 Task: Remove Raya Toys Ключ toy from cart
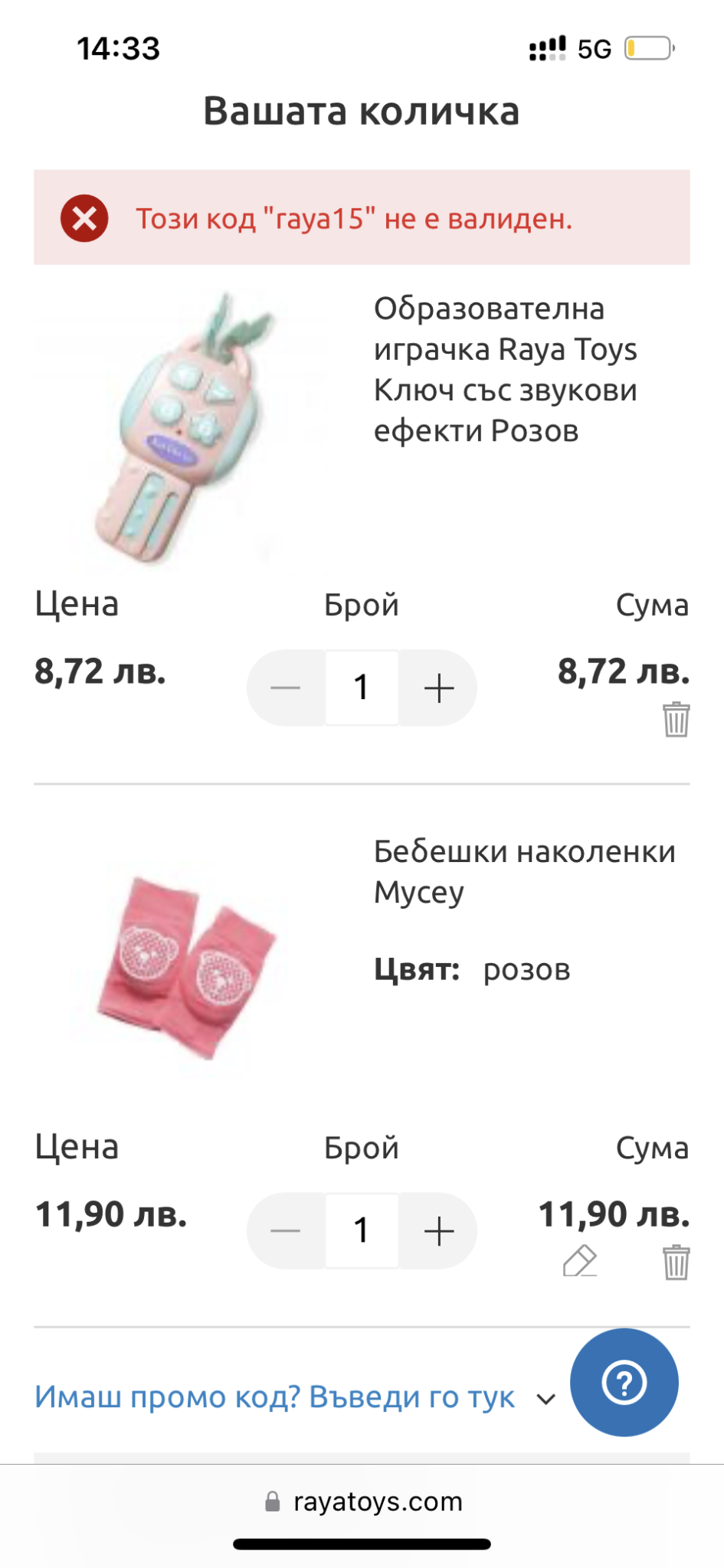point(676,720)
